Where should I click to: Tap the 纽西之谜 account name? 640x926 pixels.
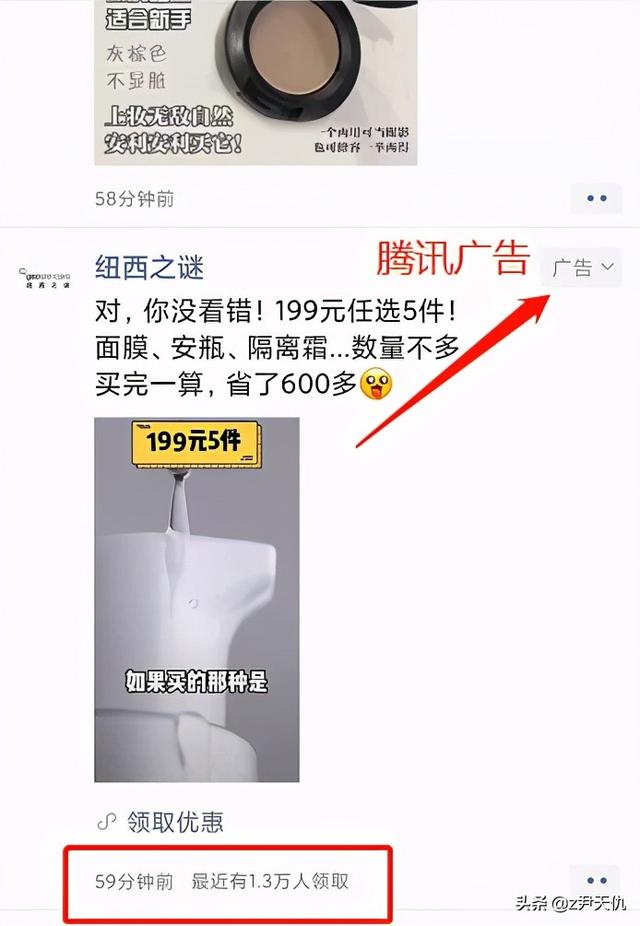[x=149, y=267]
